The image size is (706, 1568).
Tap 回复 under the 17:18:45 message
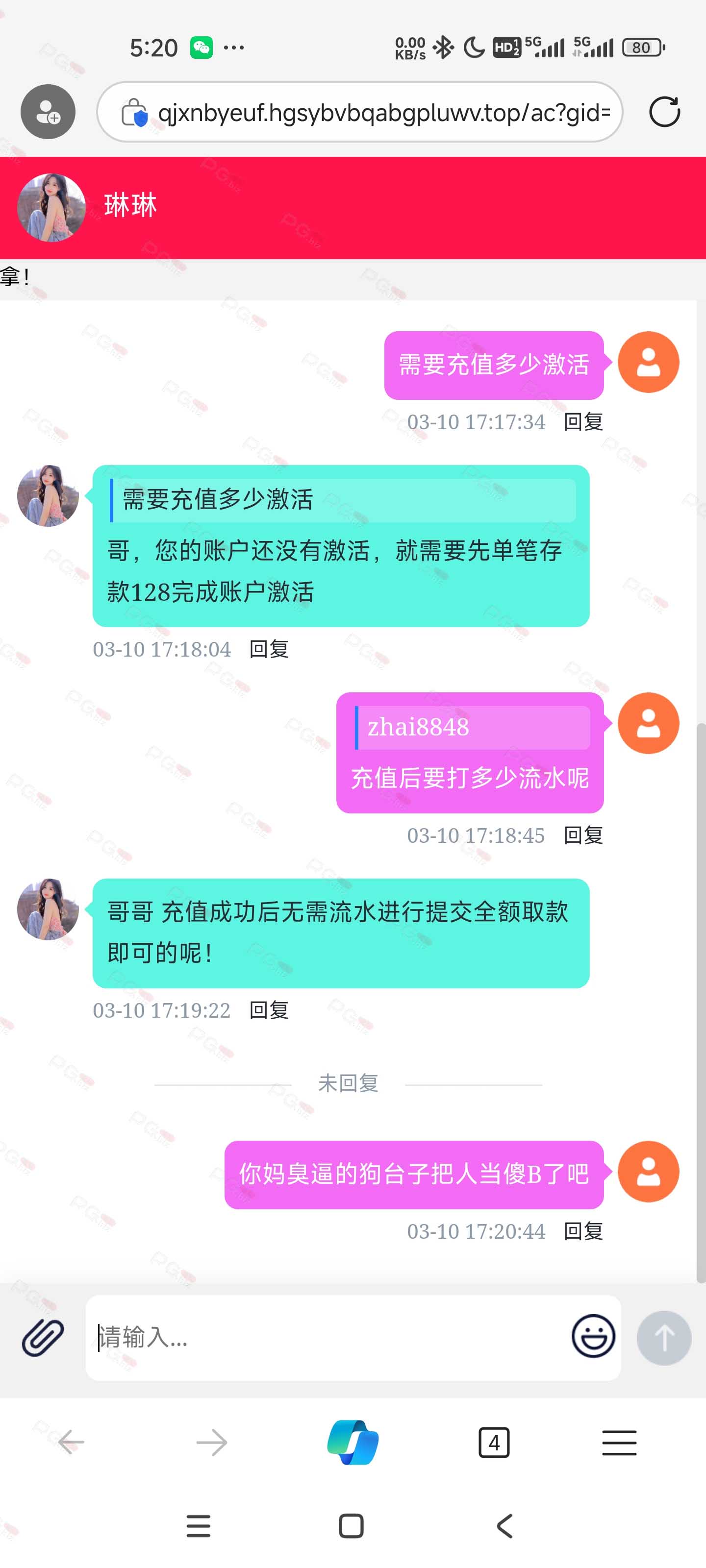tap(583, 836)
